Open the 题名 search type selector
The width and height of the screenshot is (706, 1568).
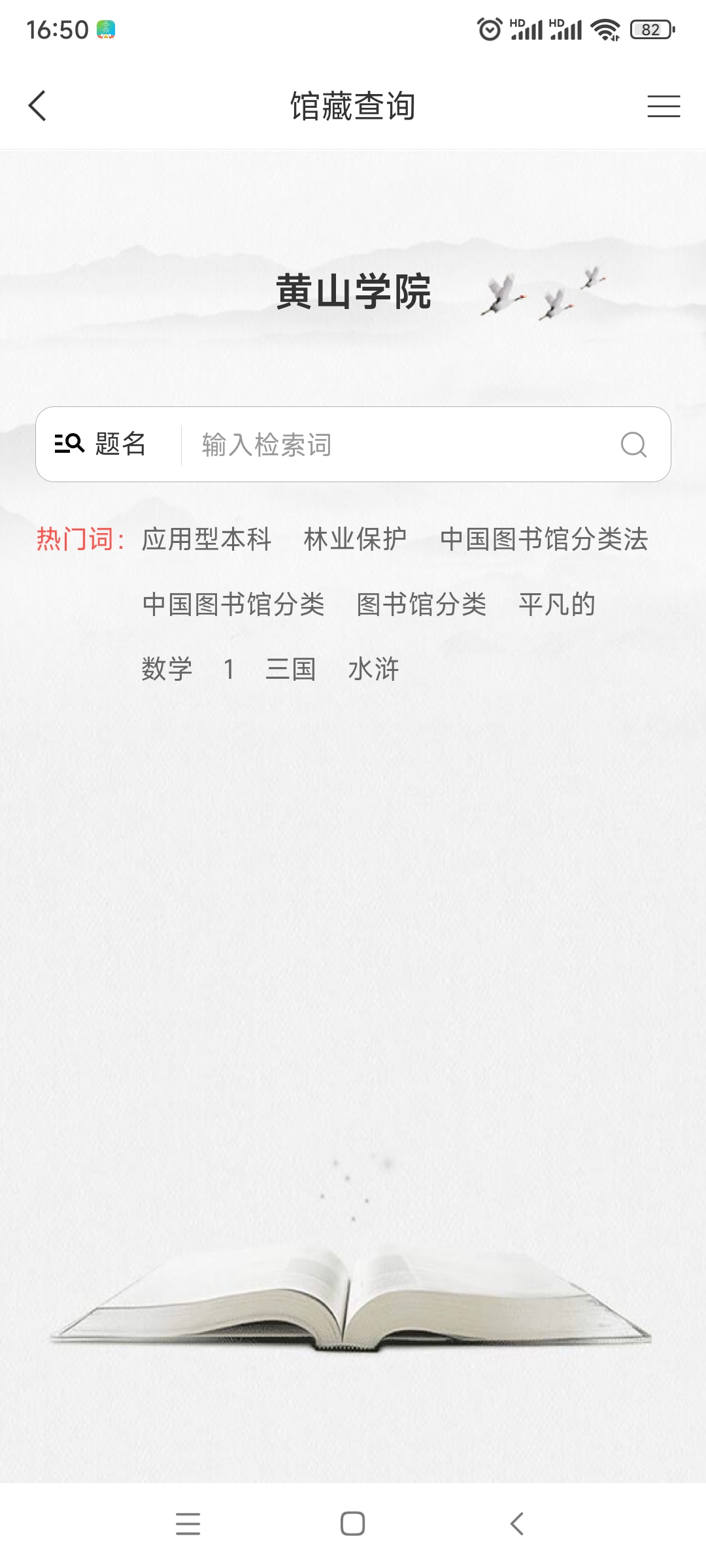tap(101, 444)
